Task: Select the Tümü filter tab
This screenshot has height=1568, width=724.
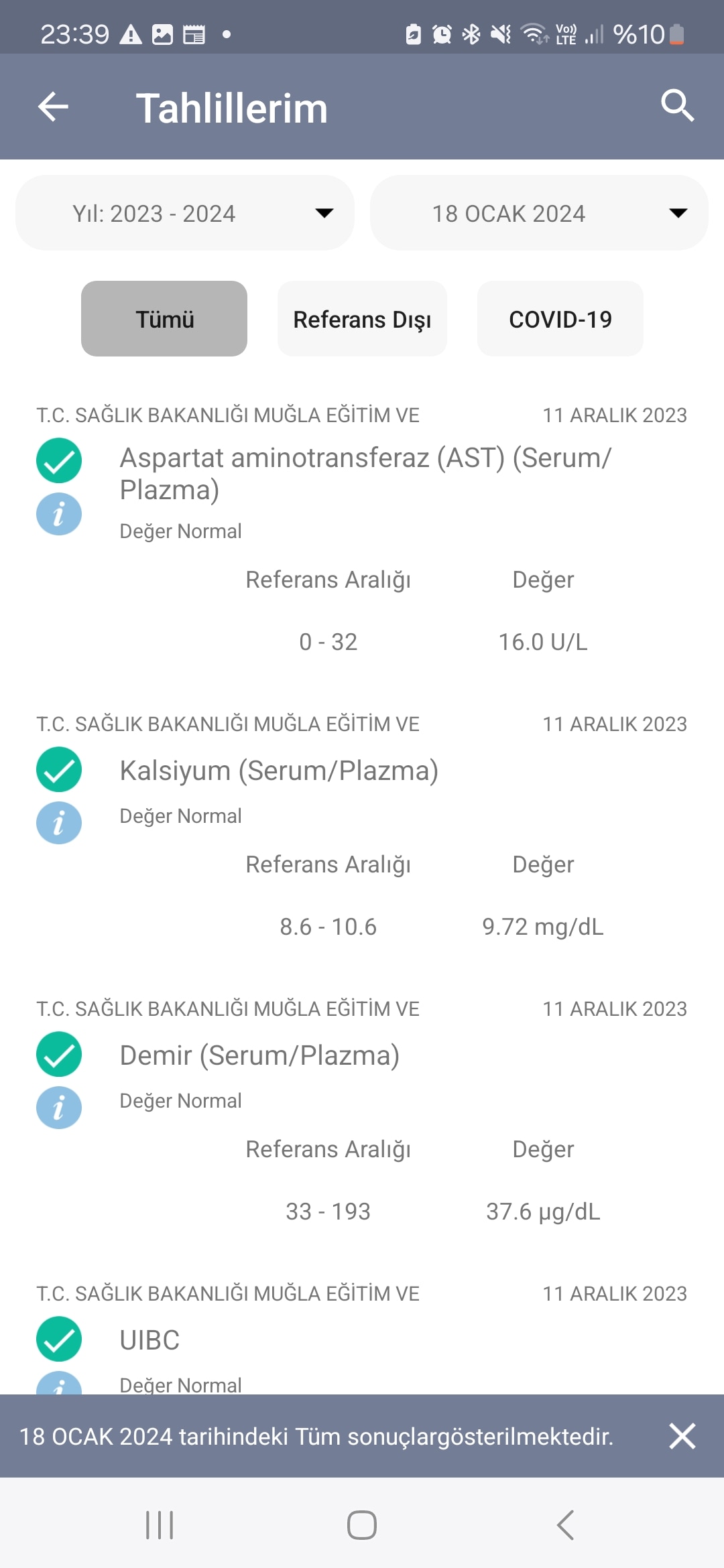Action: [x=164, y=319]
